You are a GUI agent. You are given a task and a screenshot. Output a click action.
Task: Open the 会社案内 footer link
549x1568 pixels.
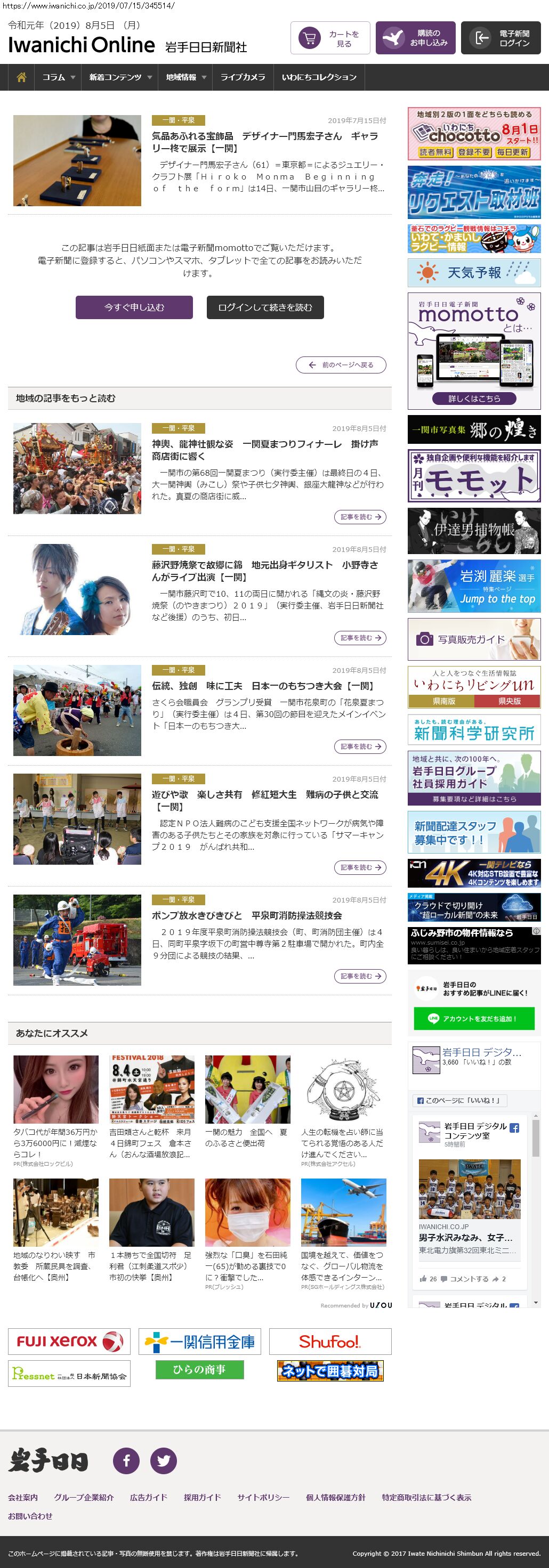click(22, 1497)
